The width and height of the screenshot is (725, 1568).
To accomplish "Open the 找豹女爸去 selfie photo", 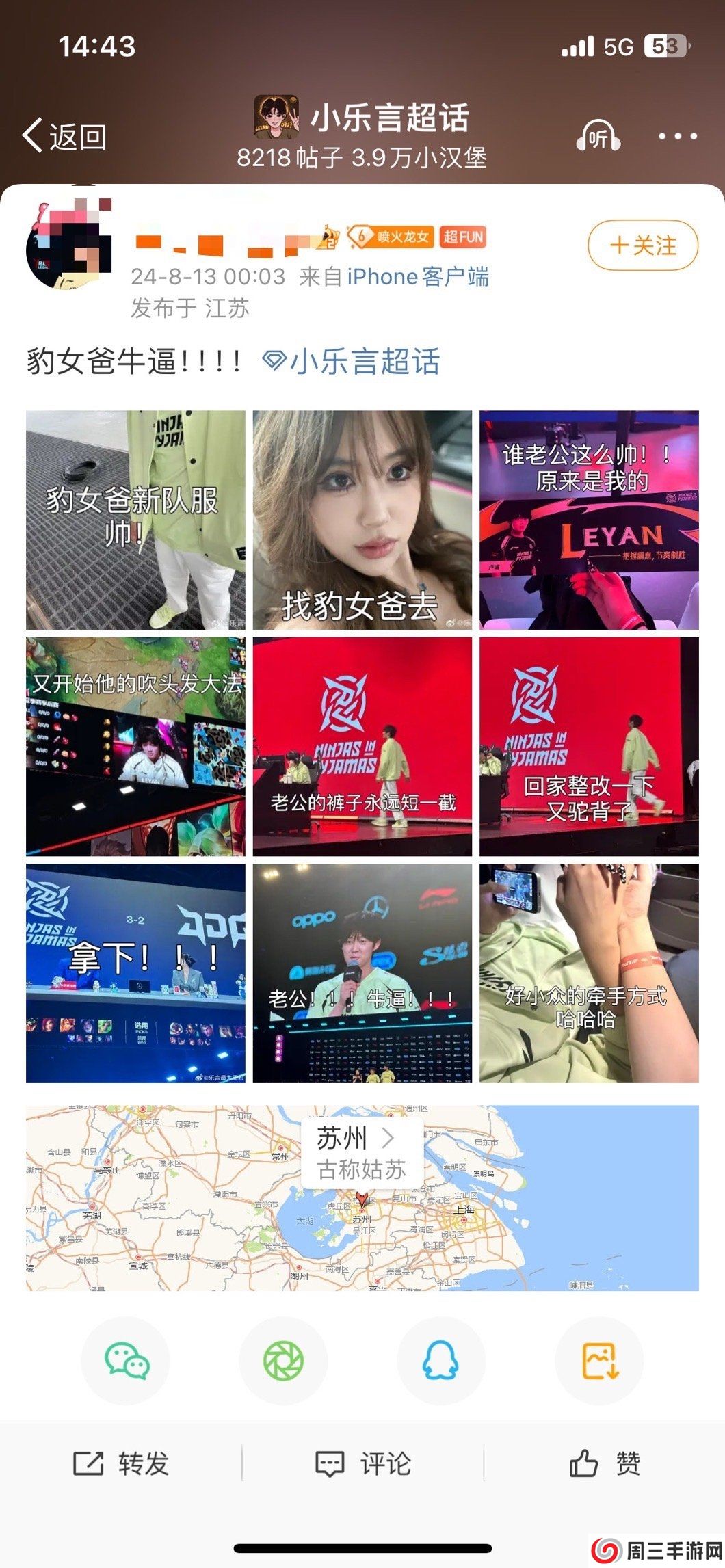I will coord(362,520).
